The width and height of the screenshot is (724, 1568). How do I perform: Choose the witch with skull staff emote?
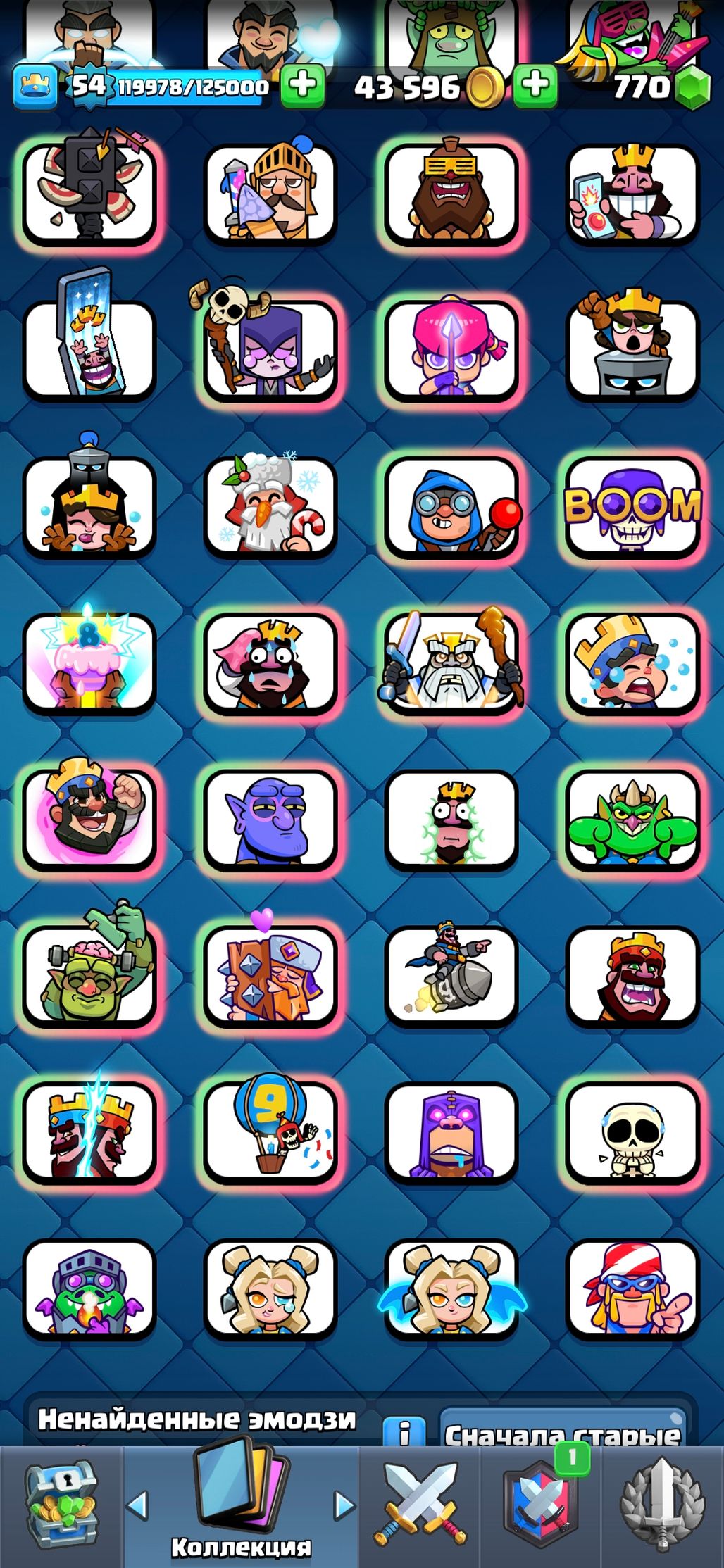[270, 350]
